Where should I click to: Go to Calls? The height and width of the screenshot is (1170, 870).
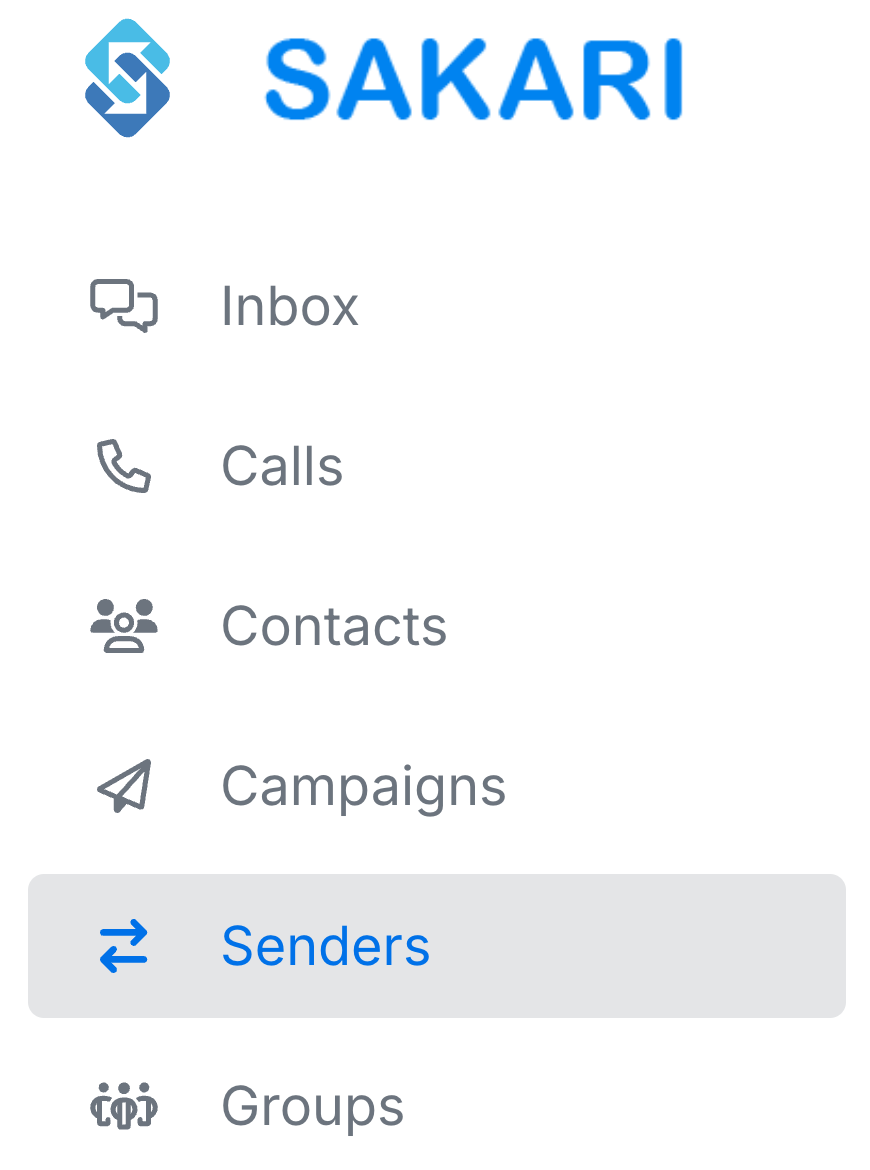[x=281, y=466]
